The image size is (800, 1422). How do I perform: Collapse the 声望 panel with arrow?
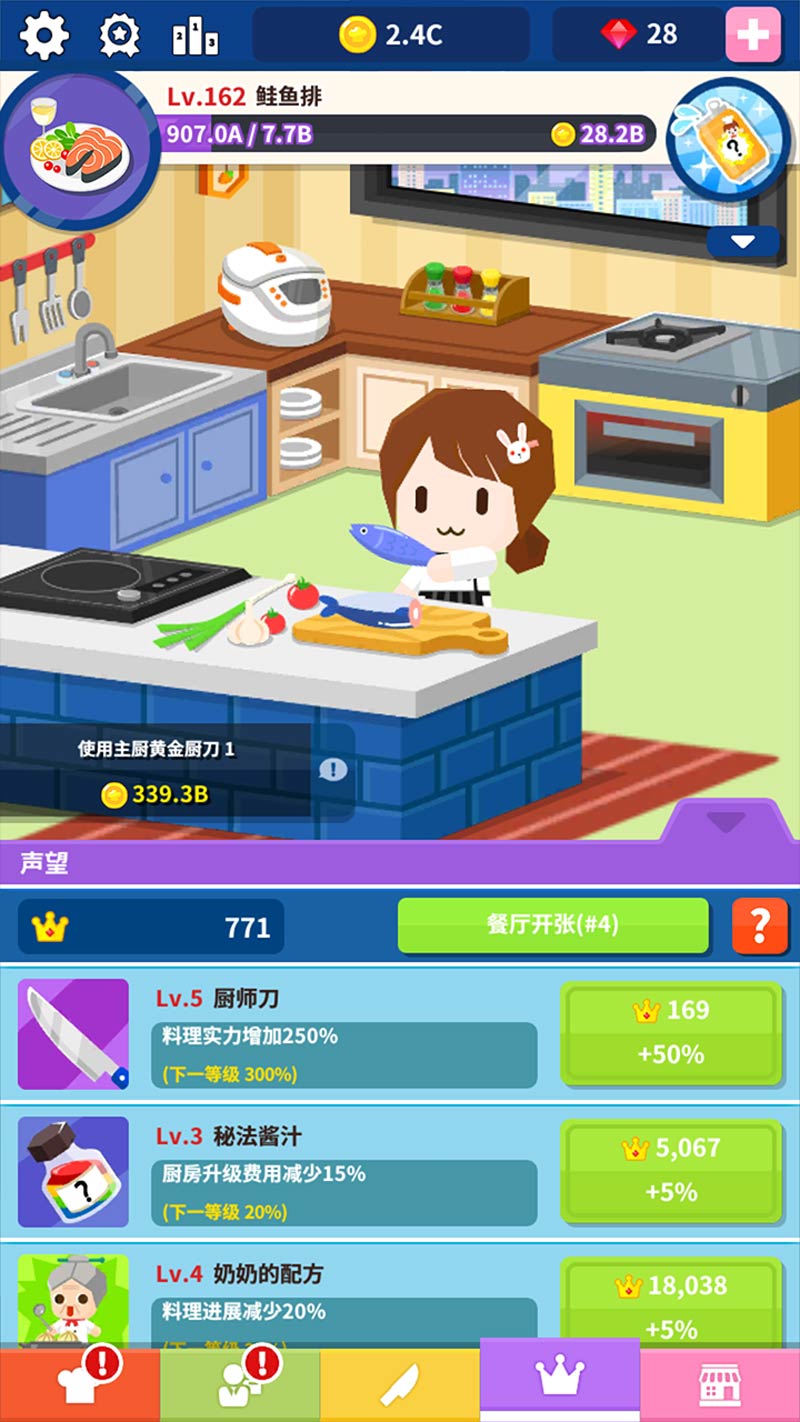pos(726,822)
